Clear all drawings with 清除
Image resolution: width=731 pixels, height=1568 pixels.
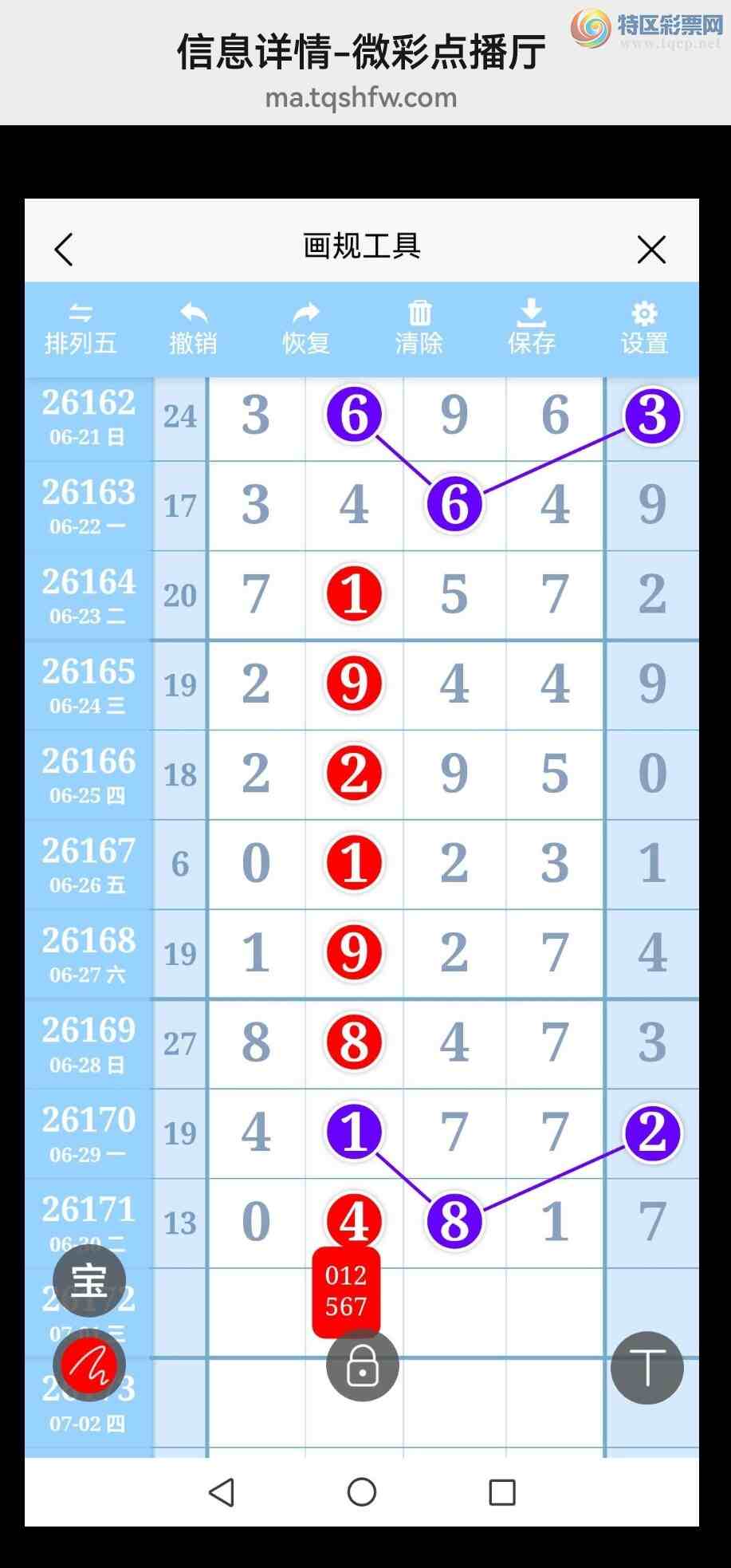419,329
